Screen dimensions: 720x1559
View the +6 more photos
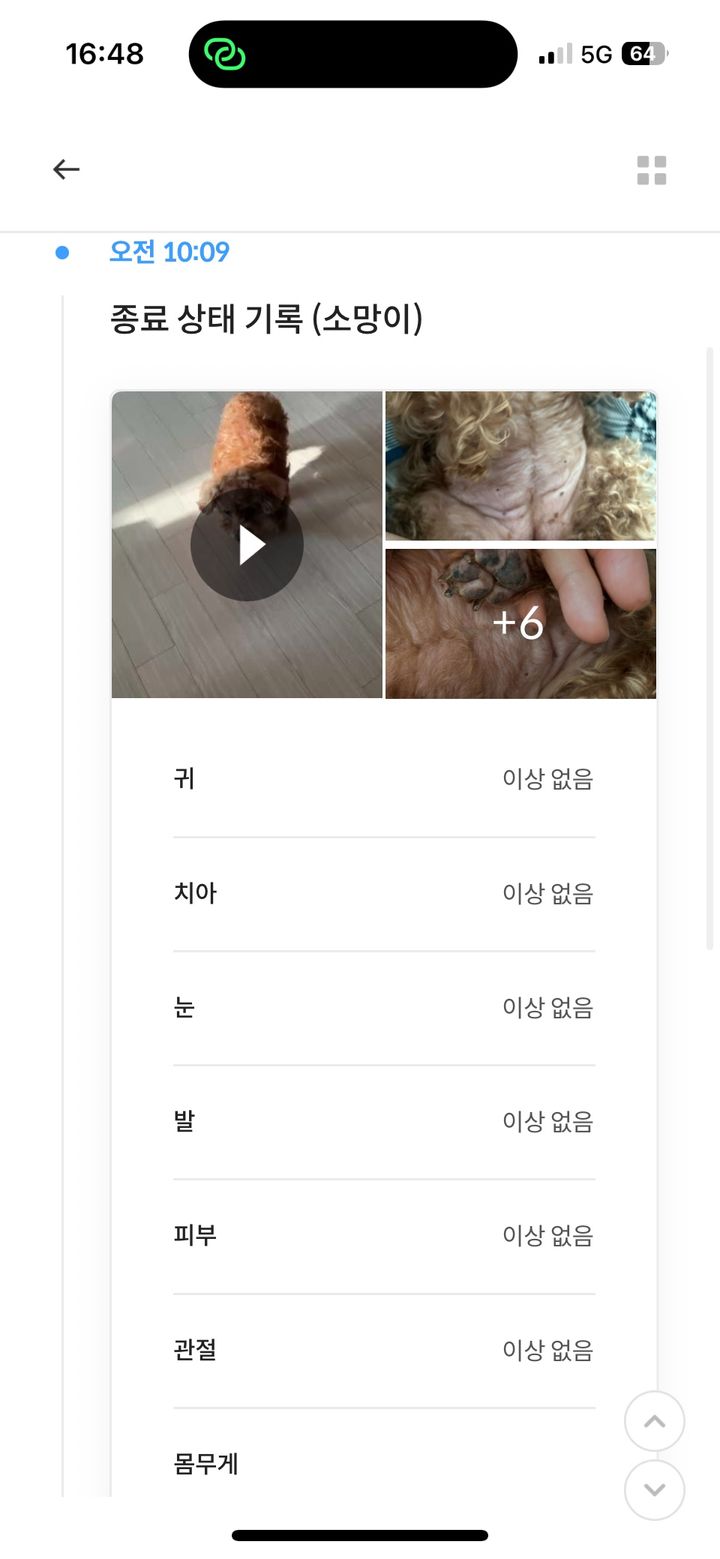point(520,623)
